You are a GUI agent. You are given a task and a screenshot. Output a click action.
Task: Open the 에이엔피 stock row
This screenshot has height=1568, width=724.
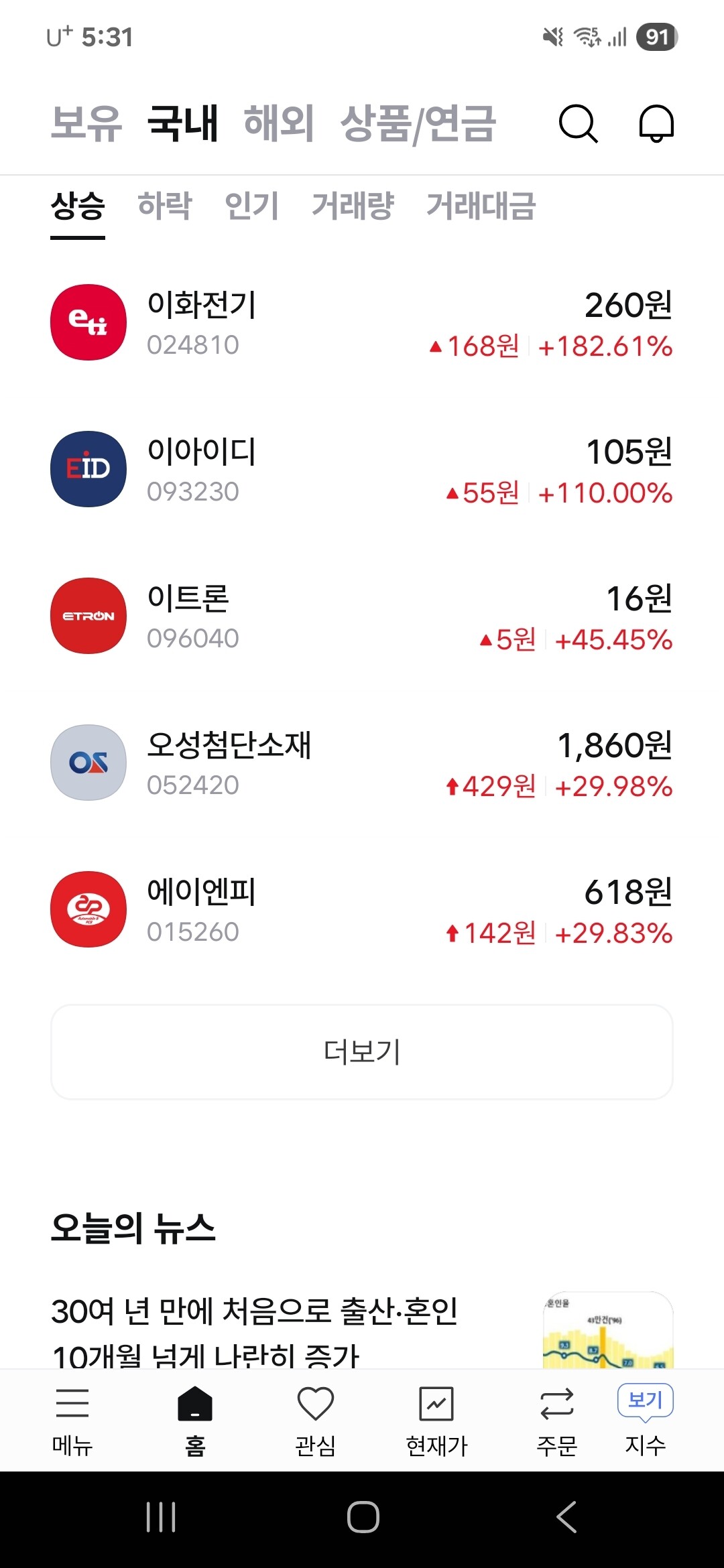coord(362,910)
